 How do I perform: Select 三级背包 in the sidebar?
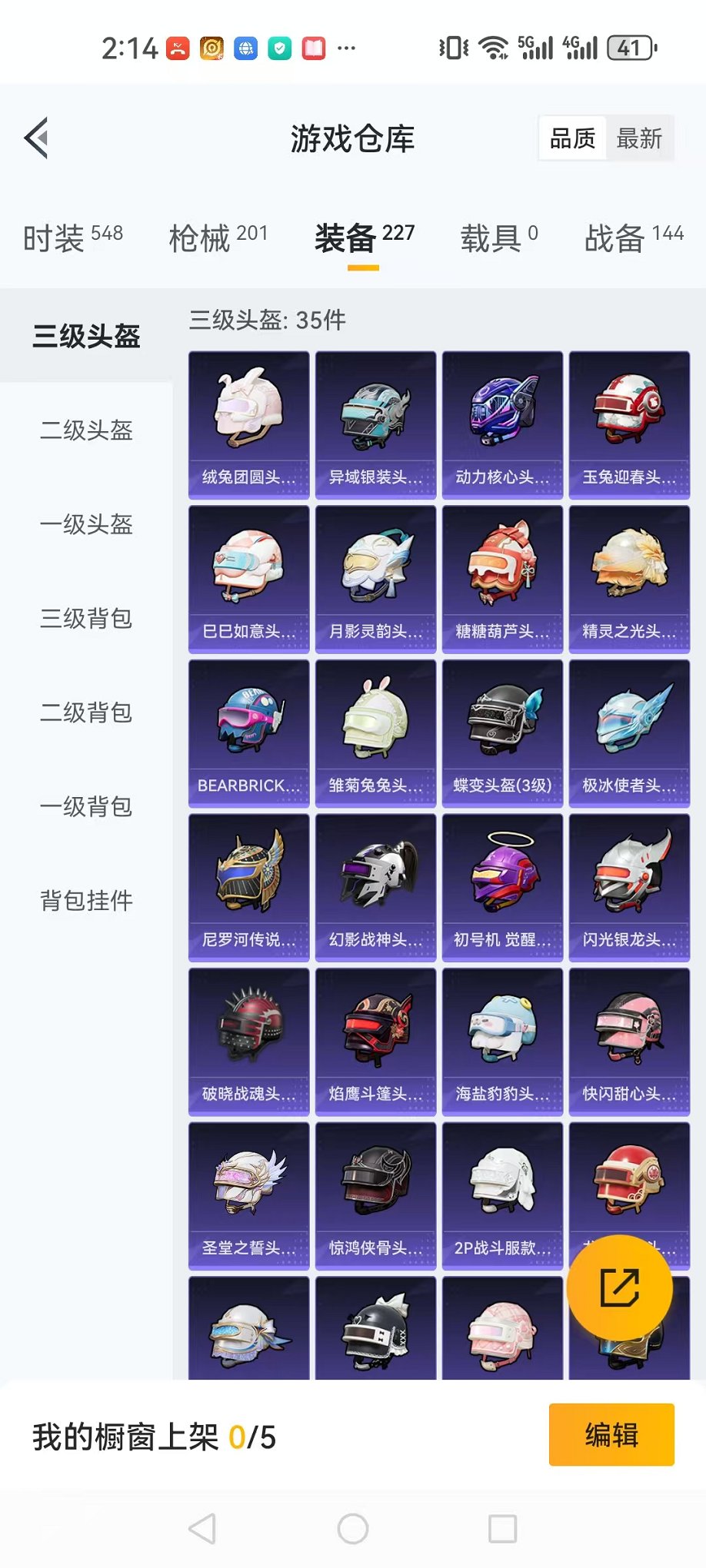coord(86,619)
